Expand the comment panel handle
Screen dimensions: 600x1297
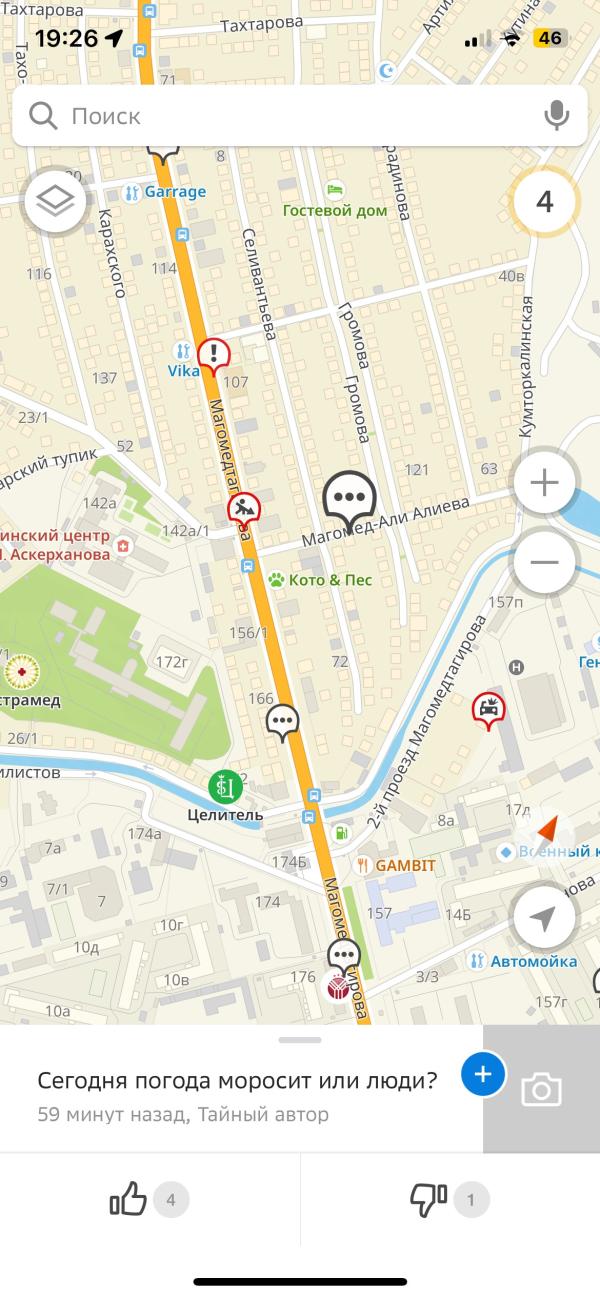tap(300, 1040)
